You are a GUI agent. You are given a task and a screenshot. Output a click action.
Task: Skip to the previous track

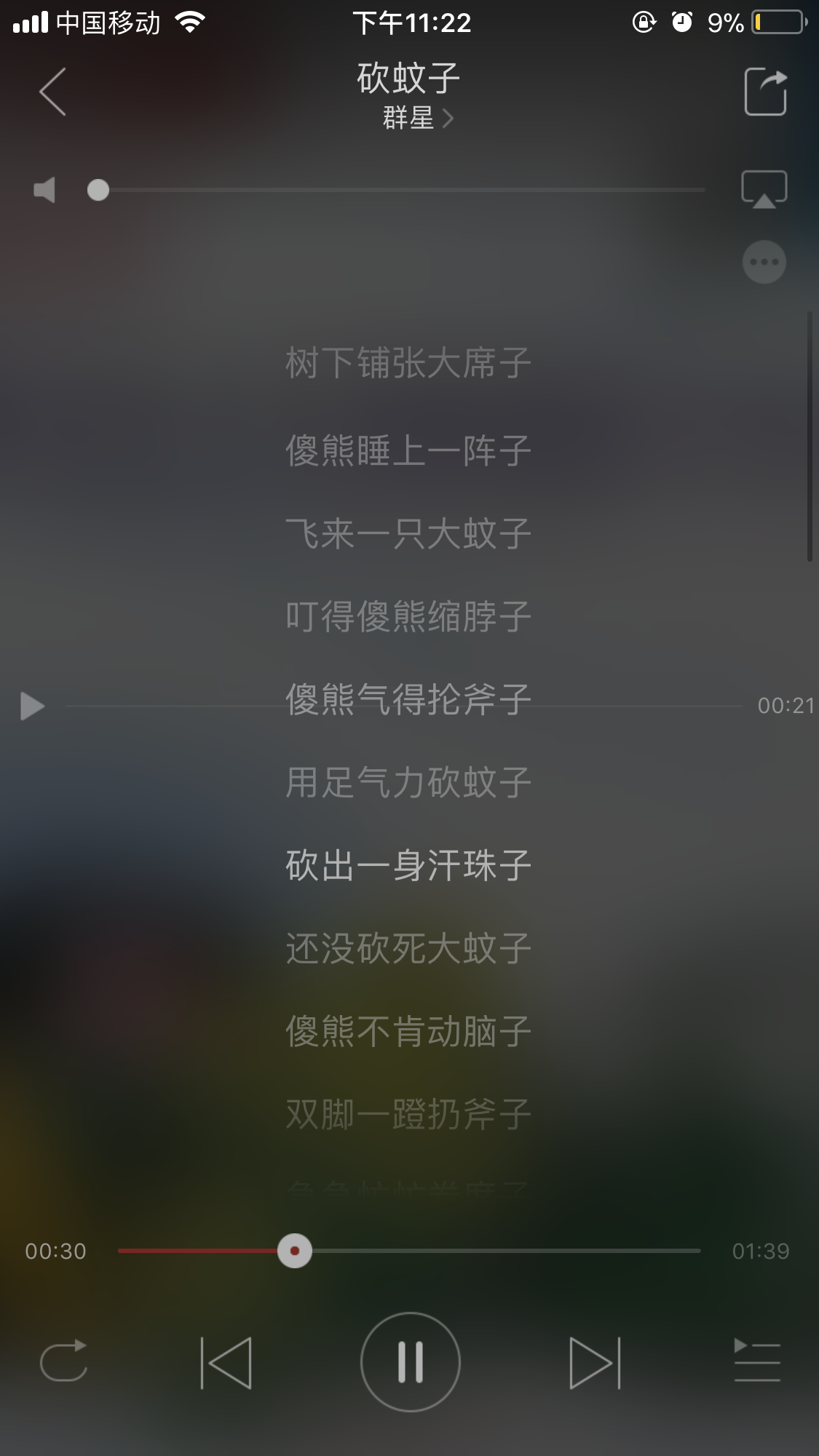click(226, 1363)
